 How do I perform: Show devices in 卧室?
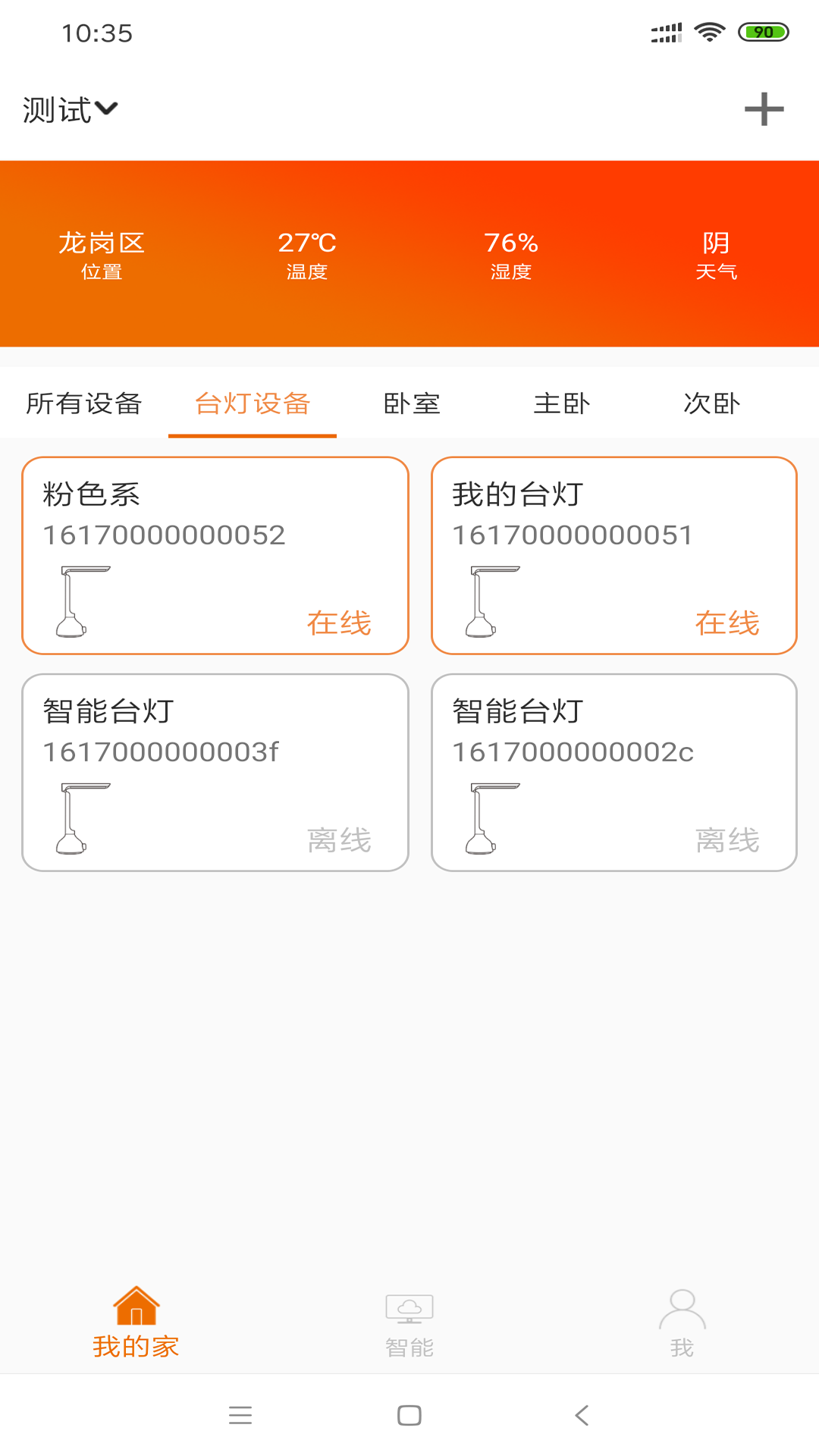[412, 403]
